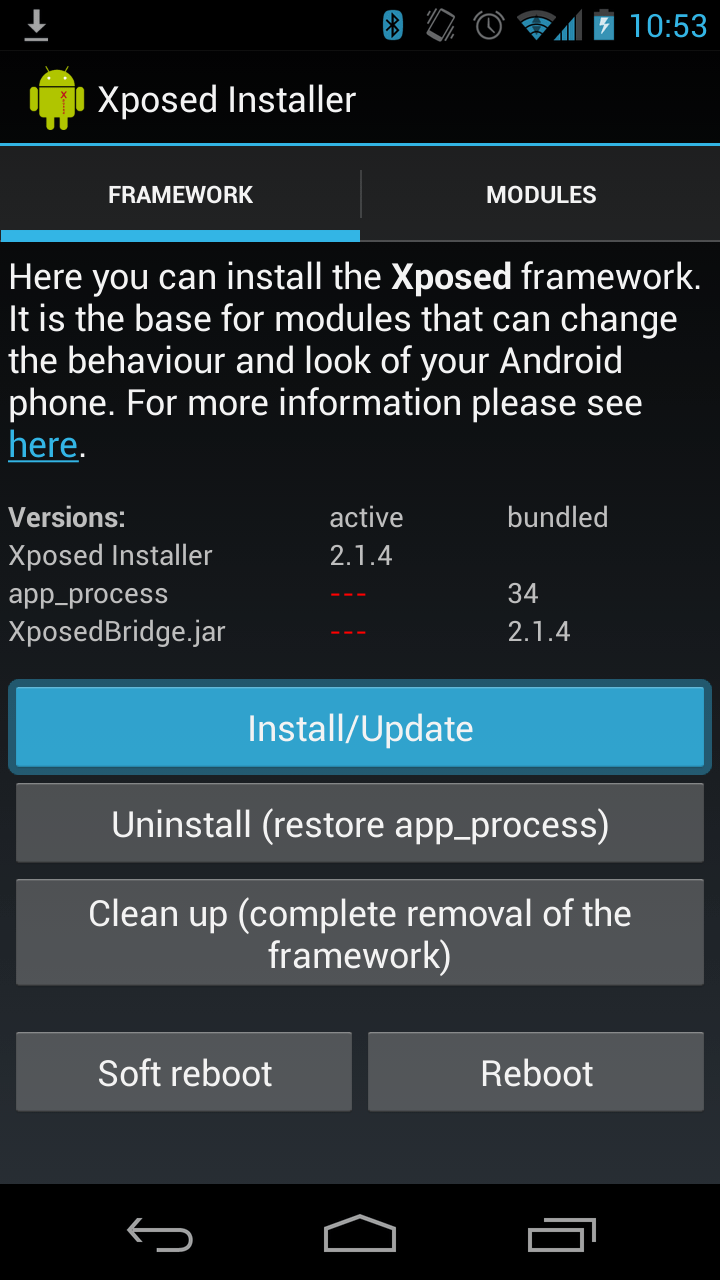
Task: Open the recent apps view
Action: [561, 1235]
